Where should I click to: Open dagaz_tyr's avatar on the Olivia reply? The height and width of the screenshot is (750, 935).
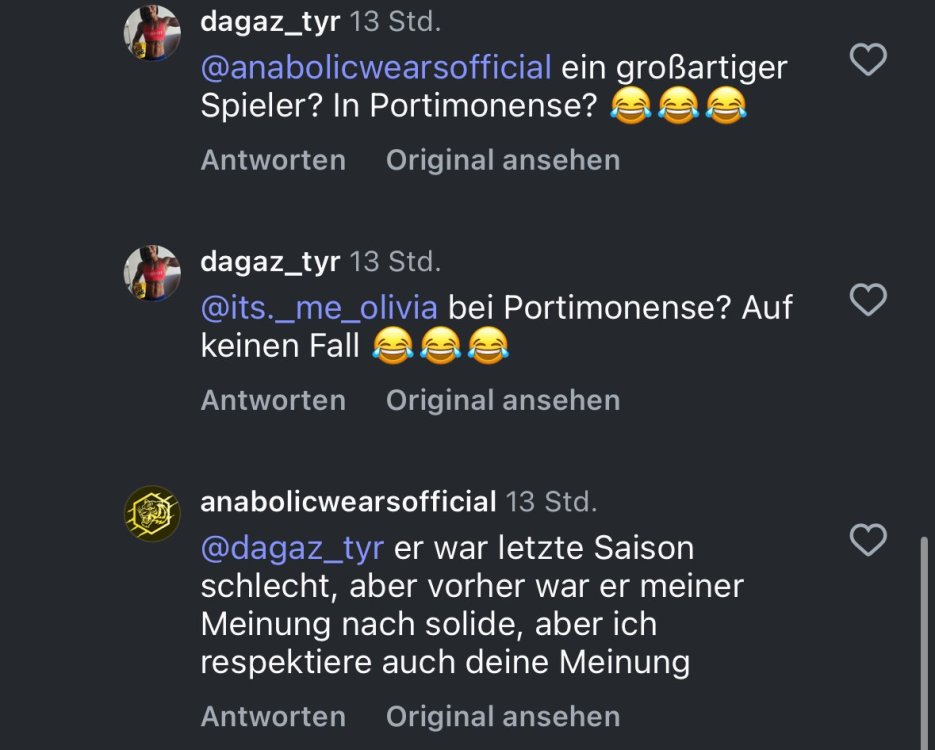pos(152,274)
